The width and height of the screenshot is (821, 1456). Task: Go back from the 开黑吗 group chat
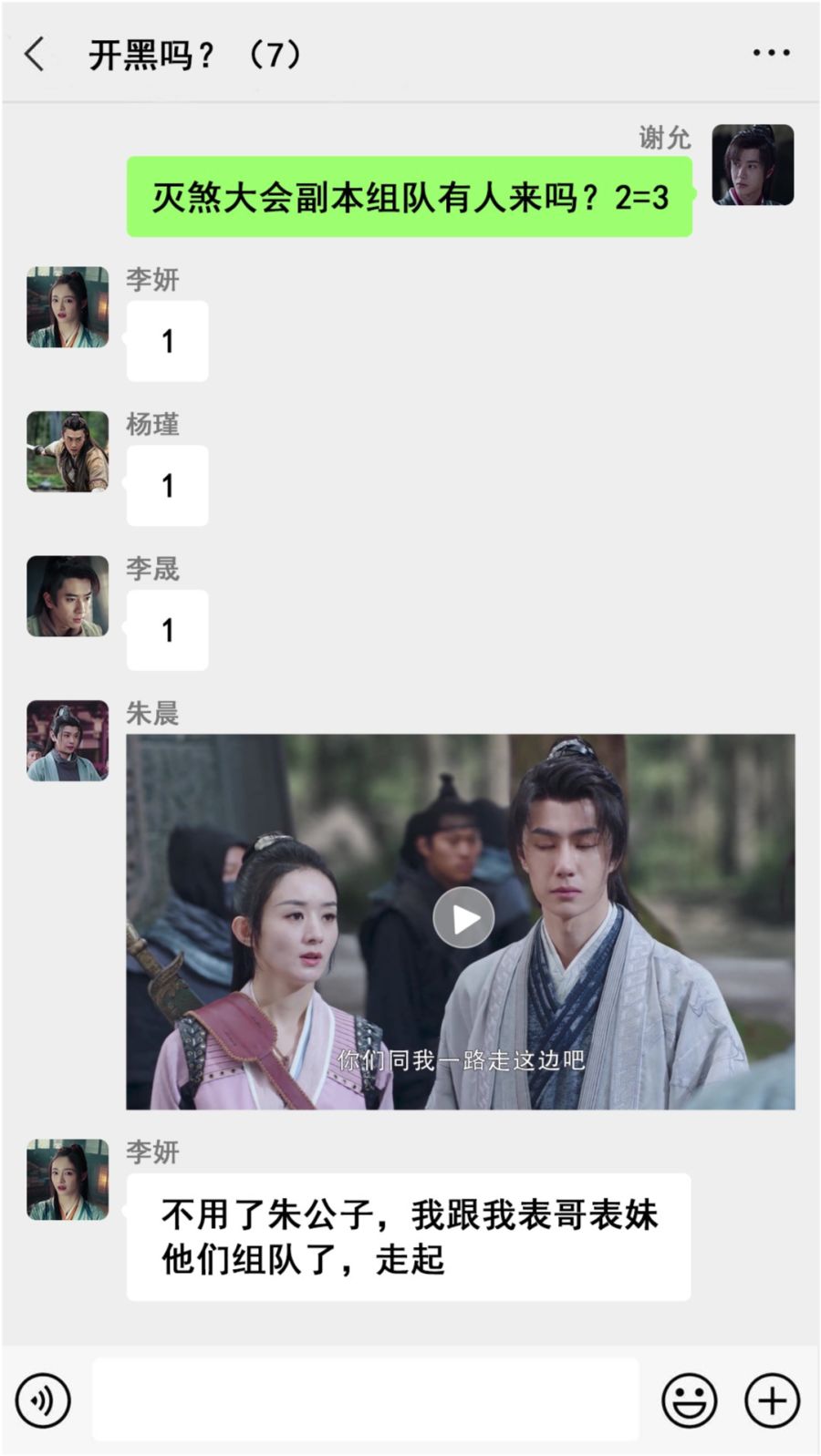[35, 55]
